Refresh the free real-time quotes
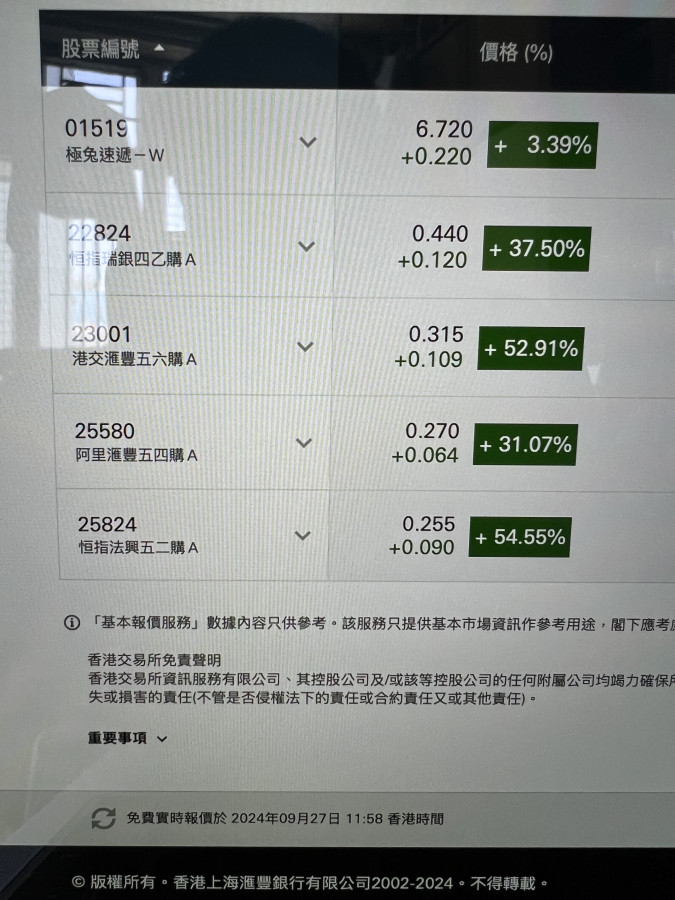Screen dimensions: 675x900 tap(103, 818)
